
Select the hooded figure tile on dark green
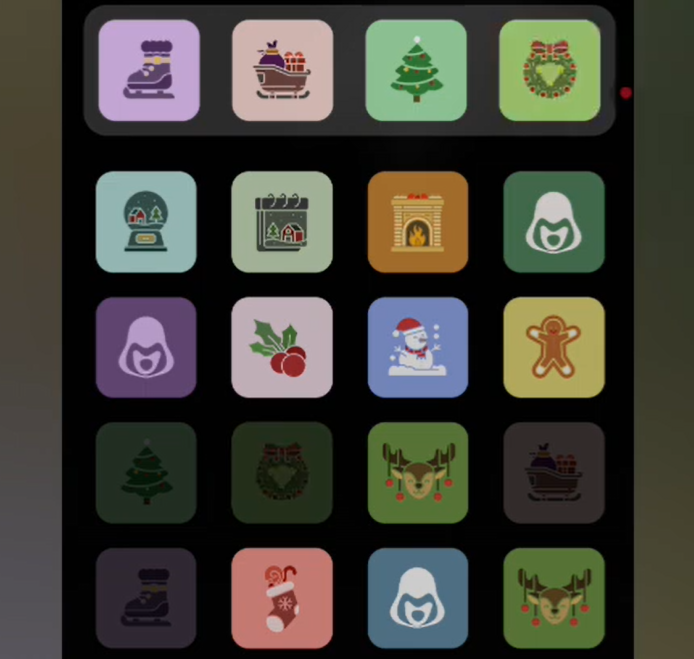(554, 222)
